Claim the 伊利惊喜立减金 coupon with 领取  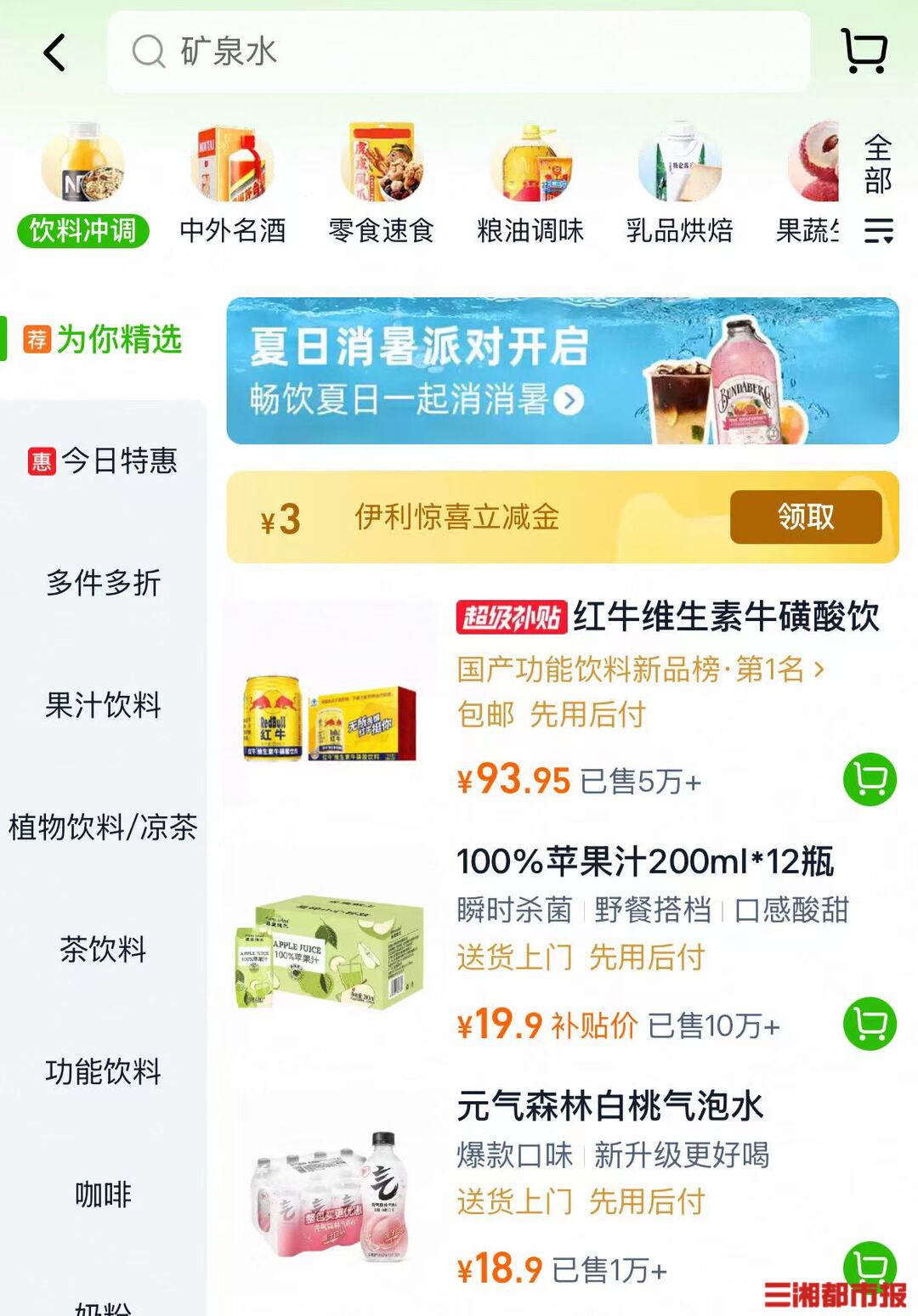click(805, 517)
